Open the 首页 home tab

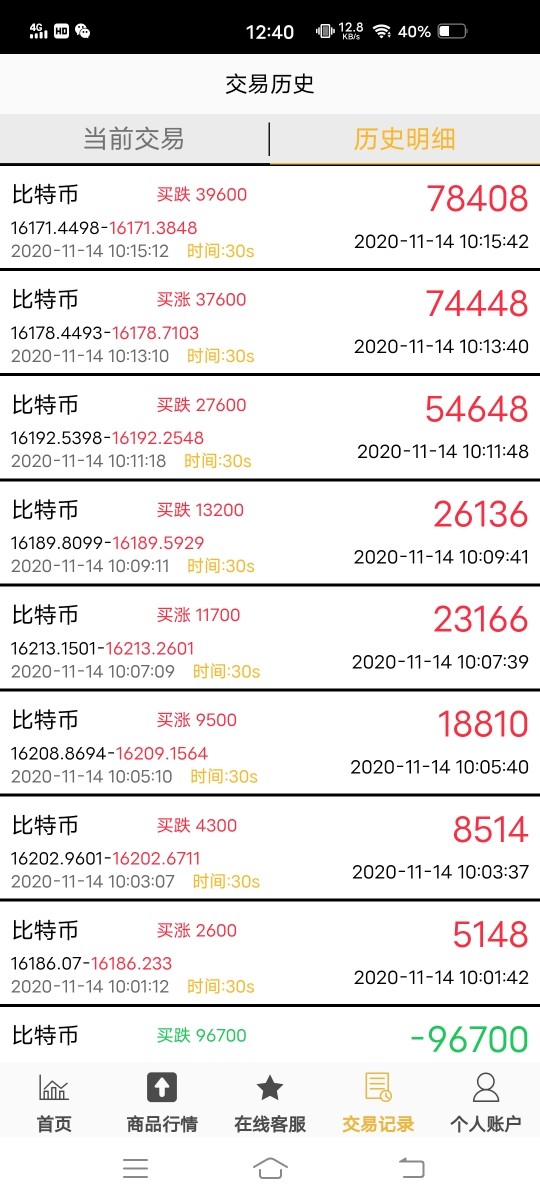click(54, 1102)
